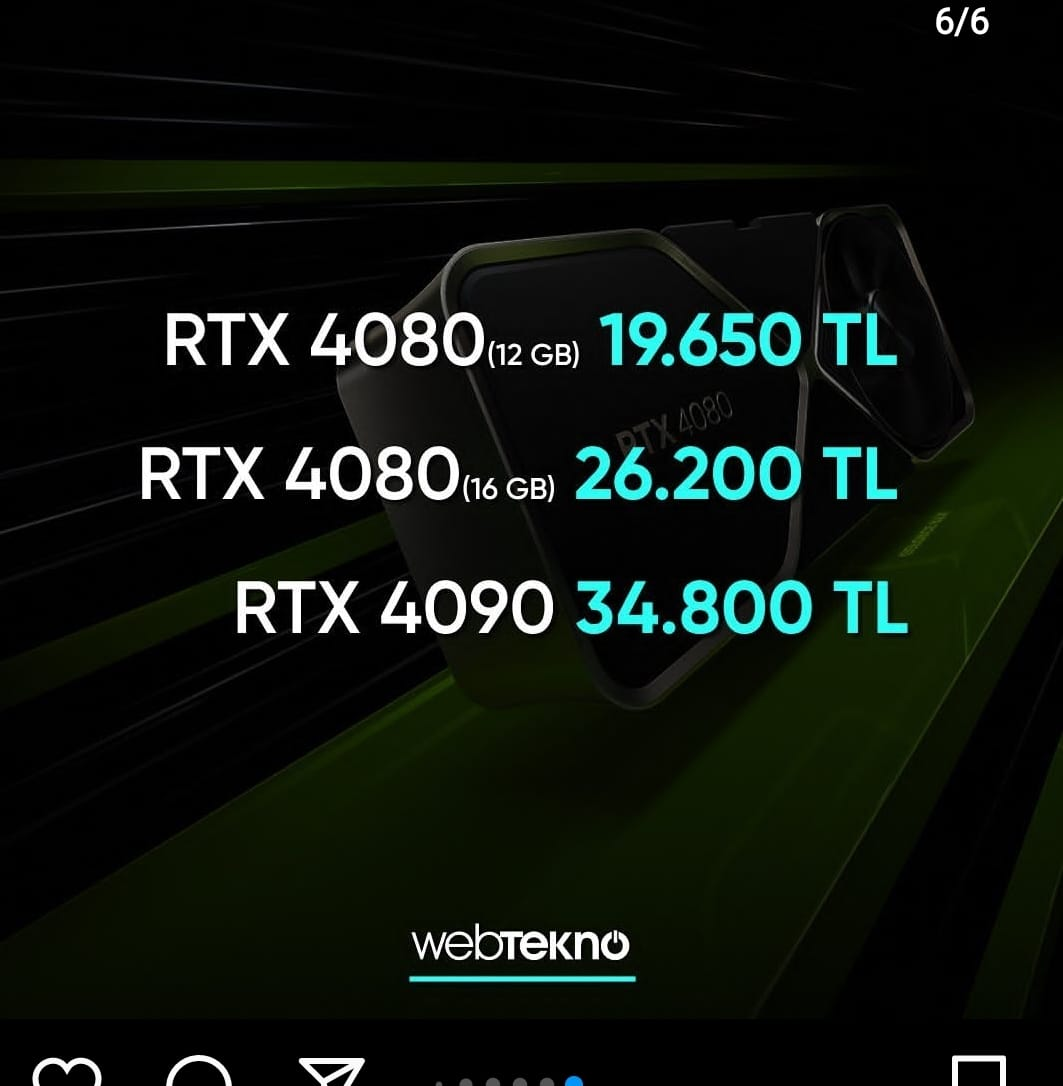Tap the webTekno logo watermark

tap(522, 942)
